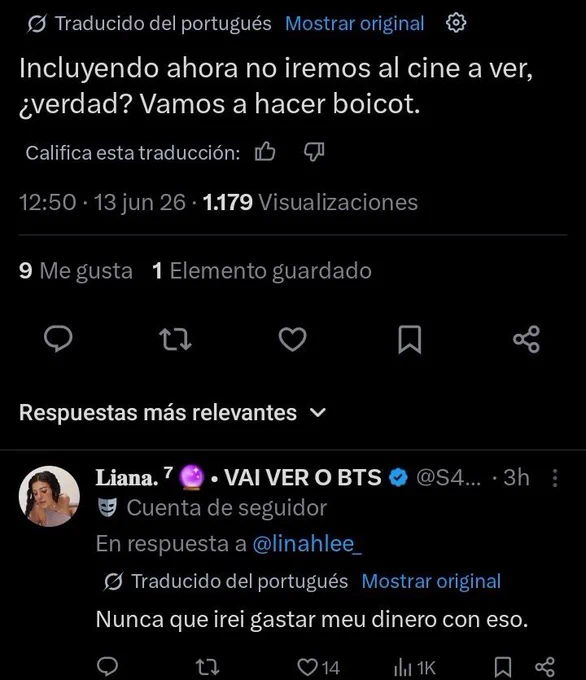
Task: Comment on Liana's reply
Action: 107,667
